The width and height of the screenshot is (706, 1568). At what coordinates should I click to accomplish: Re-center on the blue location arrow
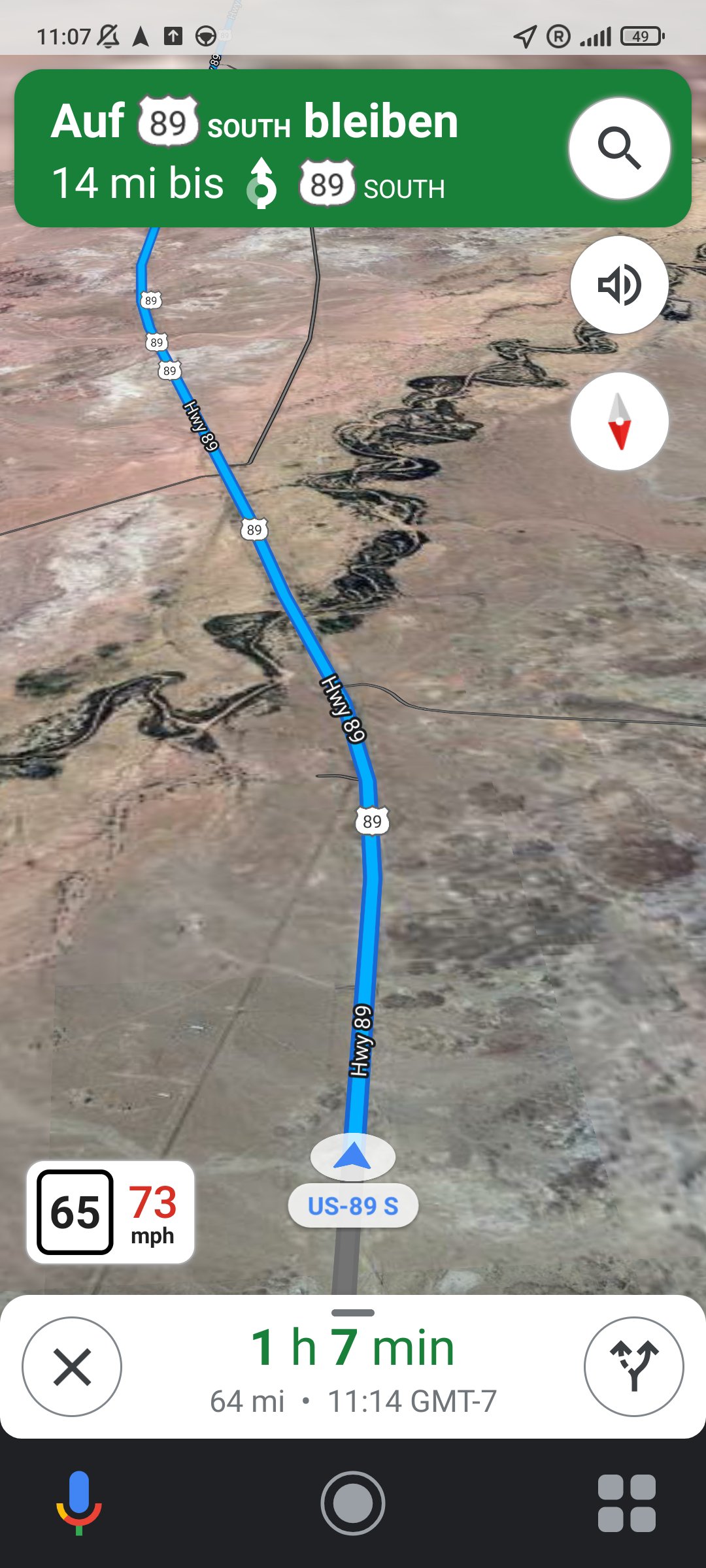point(353,1155)
